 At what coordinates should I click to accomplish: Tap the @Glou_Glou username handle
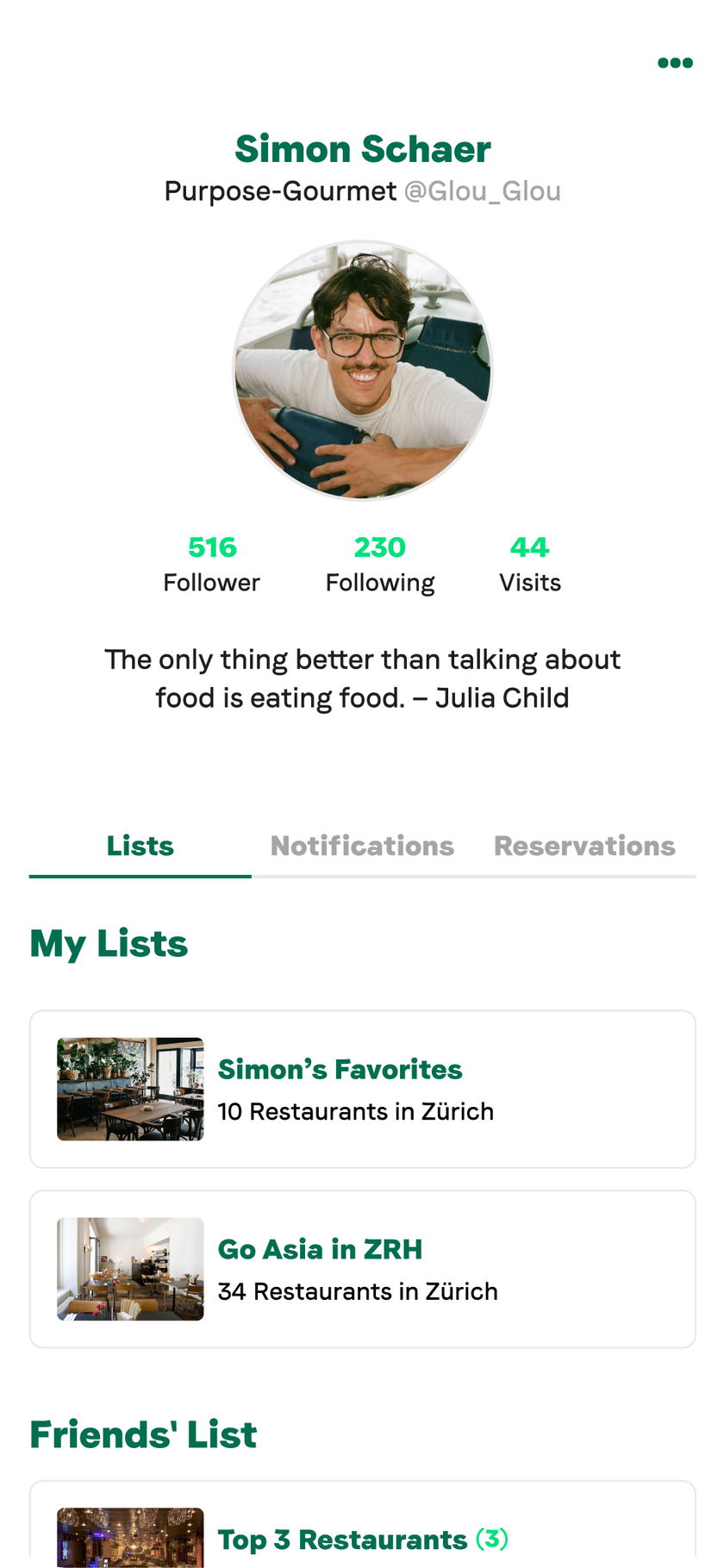click(x=483, y=191)
